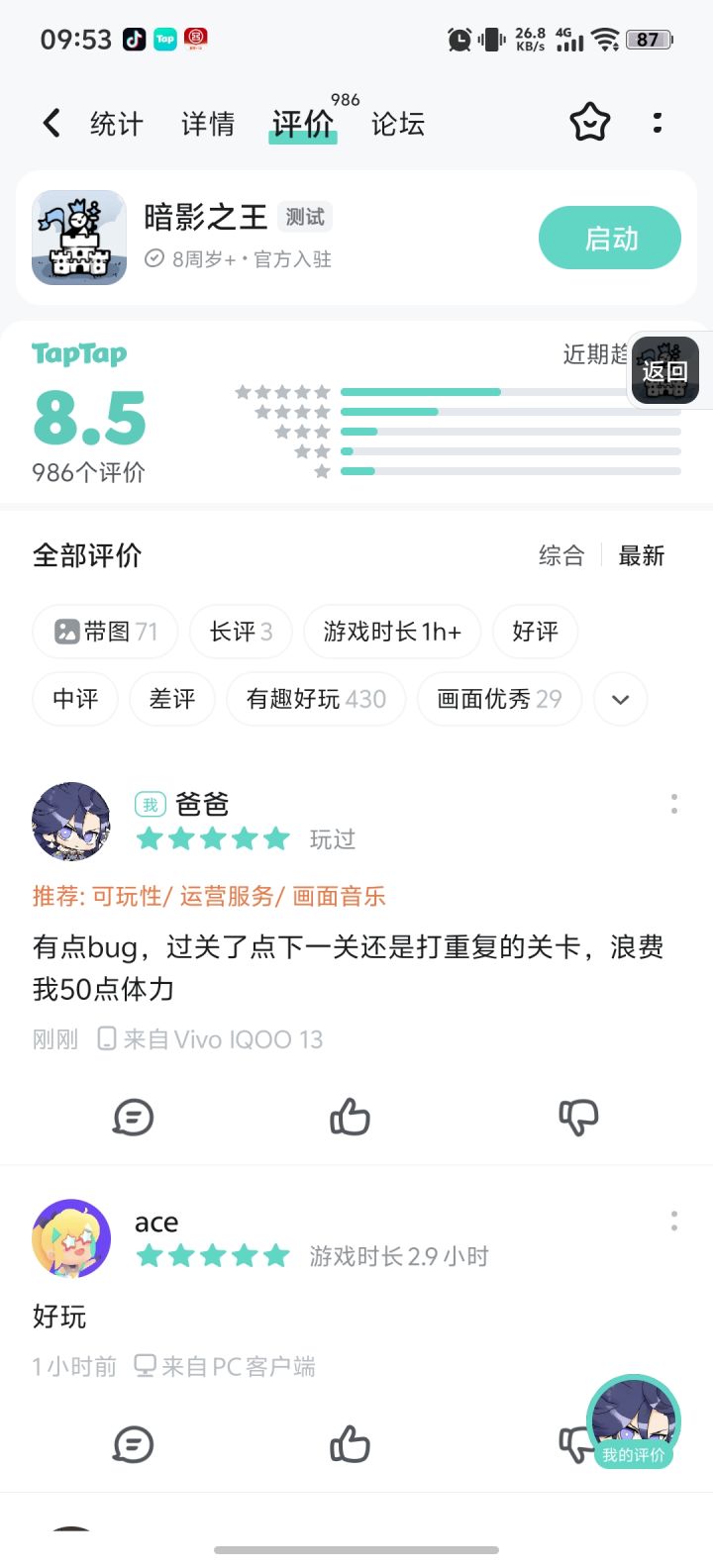Open the three-dot menu on 爸爸's review
Image resolution: width=713 pixels, height=1568 pixels.
673,805
